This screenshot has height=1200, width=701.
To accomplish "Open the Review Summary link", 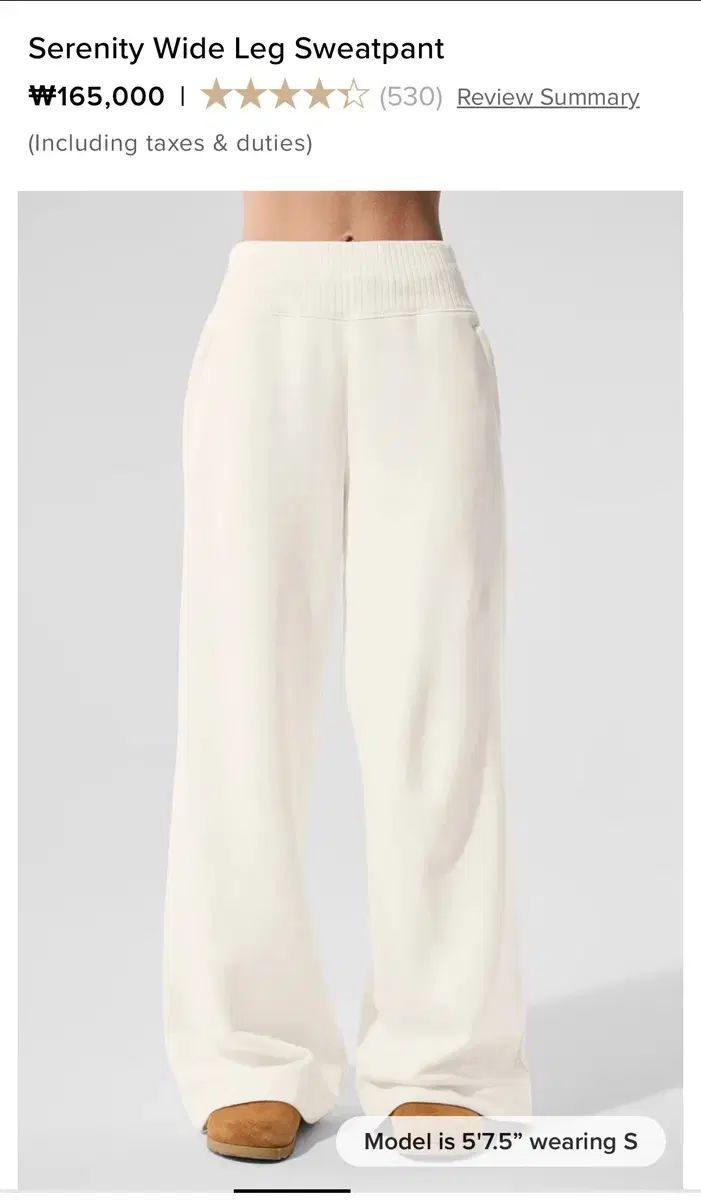I will [x=547, y=97].
